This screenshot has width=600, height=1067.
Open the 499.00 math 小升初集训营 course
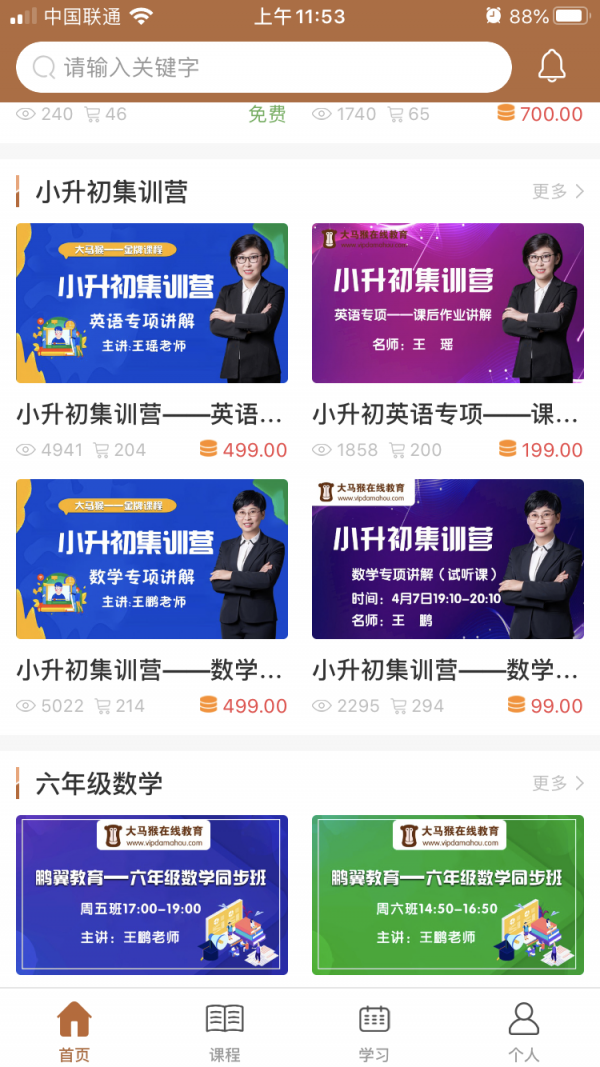(152, 560)
